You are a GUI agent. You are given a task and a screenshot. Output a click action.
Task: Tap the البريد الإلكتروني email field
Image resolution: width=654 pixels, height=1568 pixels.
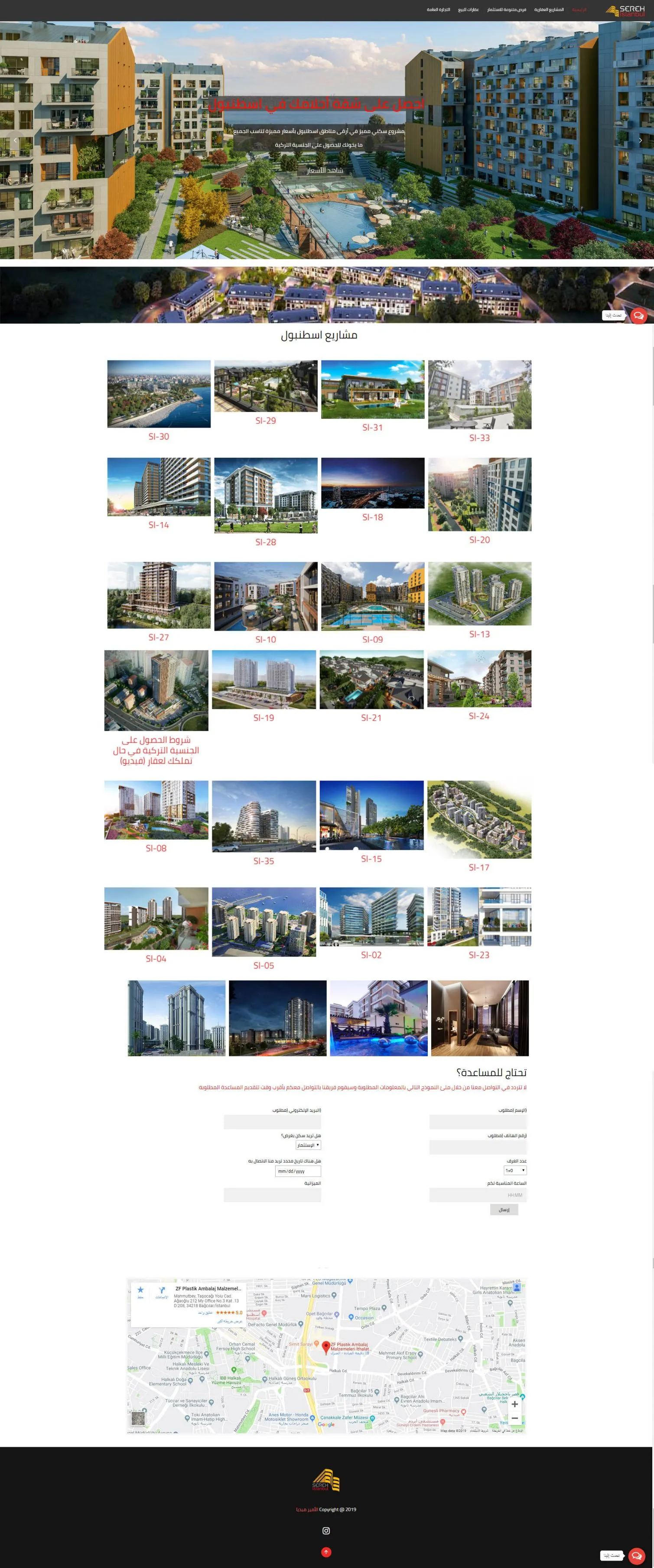pyautogui.click(x=272, y=1122)
